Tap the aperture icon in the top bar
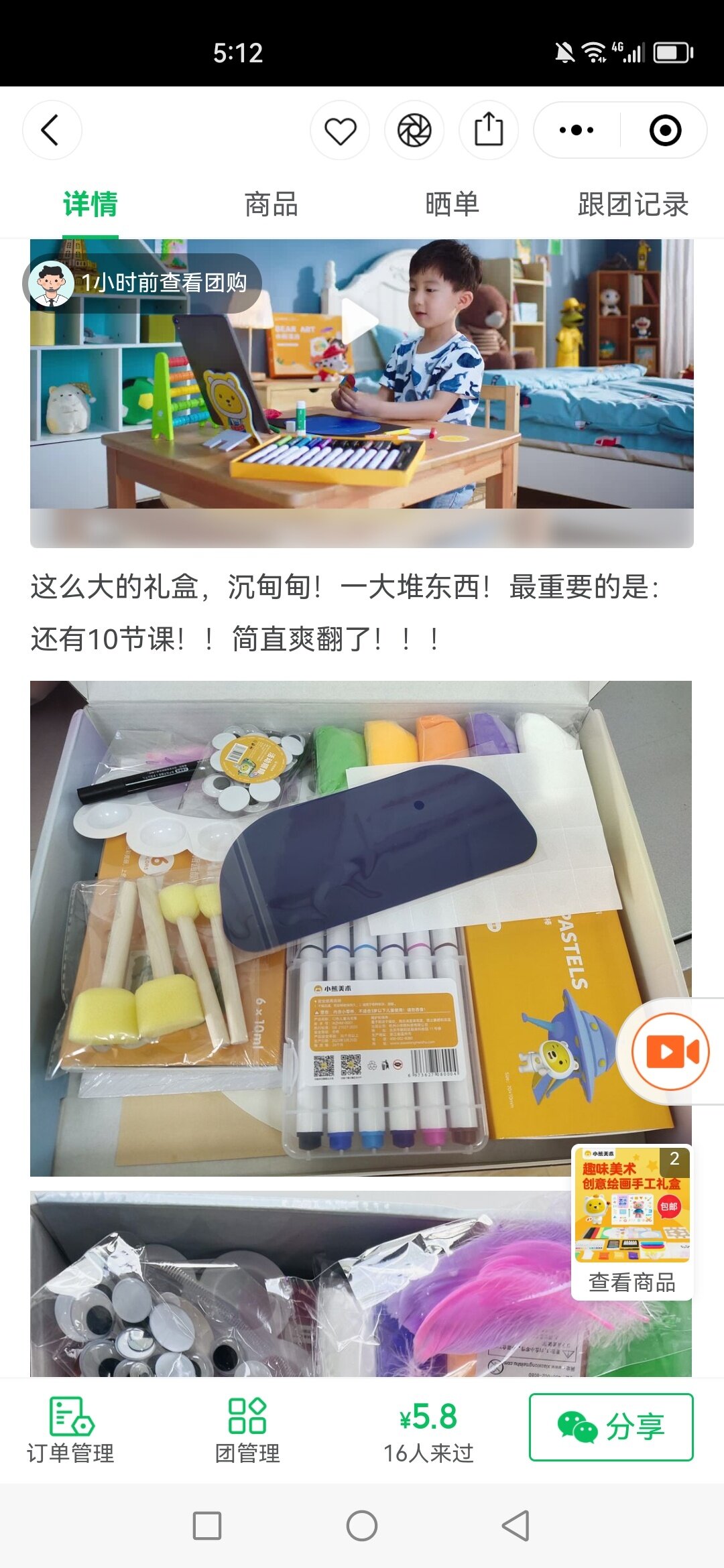This screenshot has width=724, height=1568. point(414,130)
